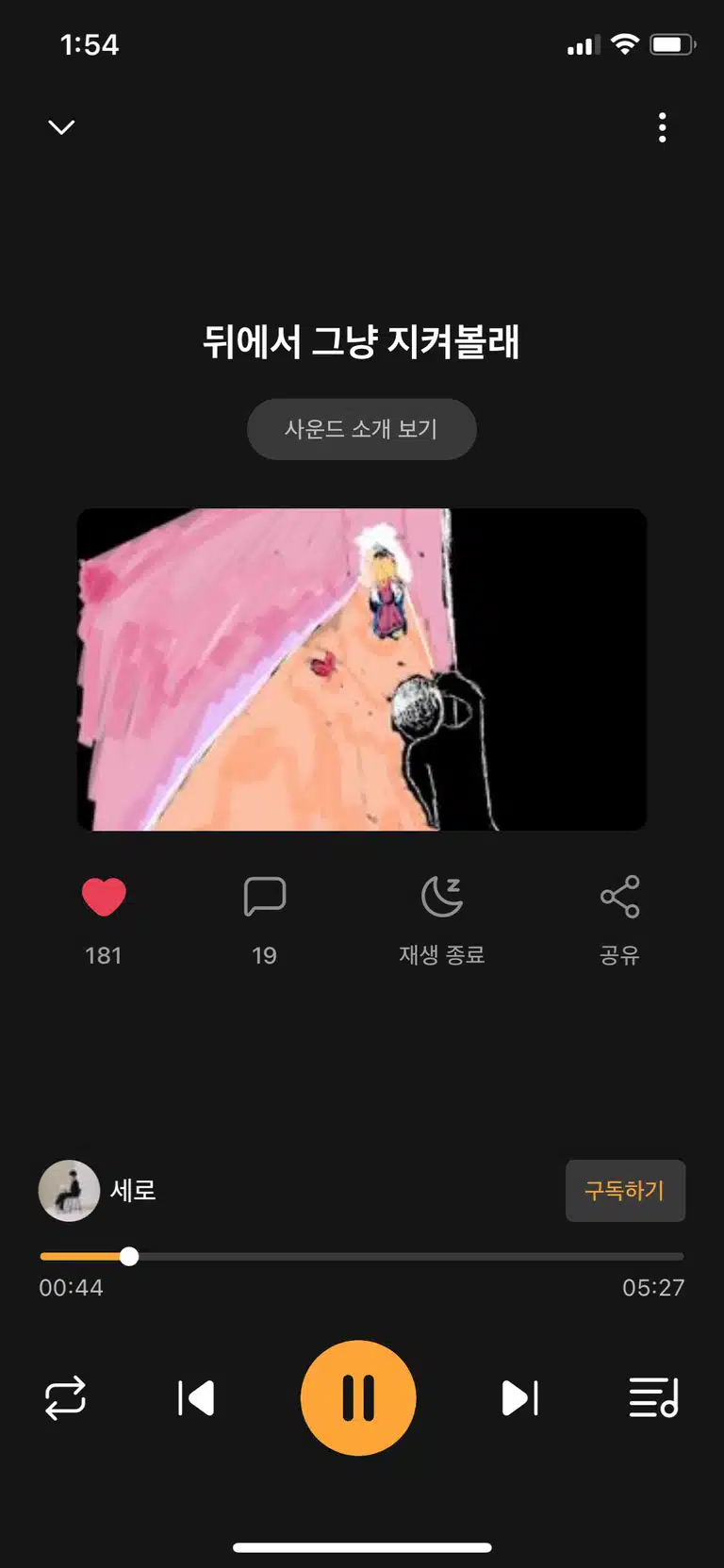Pause the playing sound
This screenshot has width=724, height=1568.
point(358,1398)
